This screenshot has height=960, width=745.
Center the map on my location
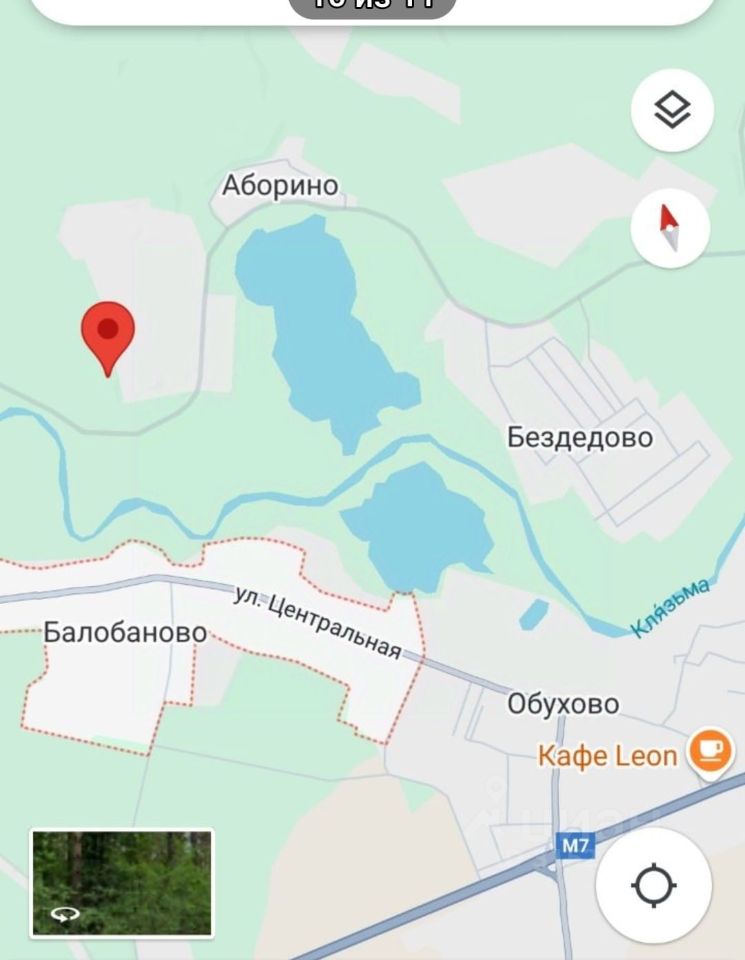pos(654,885)
